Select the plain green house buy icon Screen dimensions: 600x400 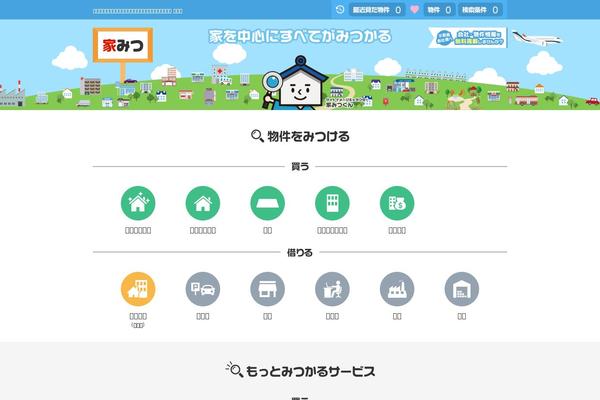coord(203,203)
